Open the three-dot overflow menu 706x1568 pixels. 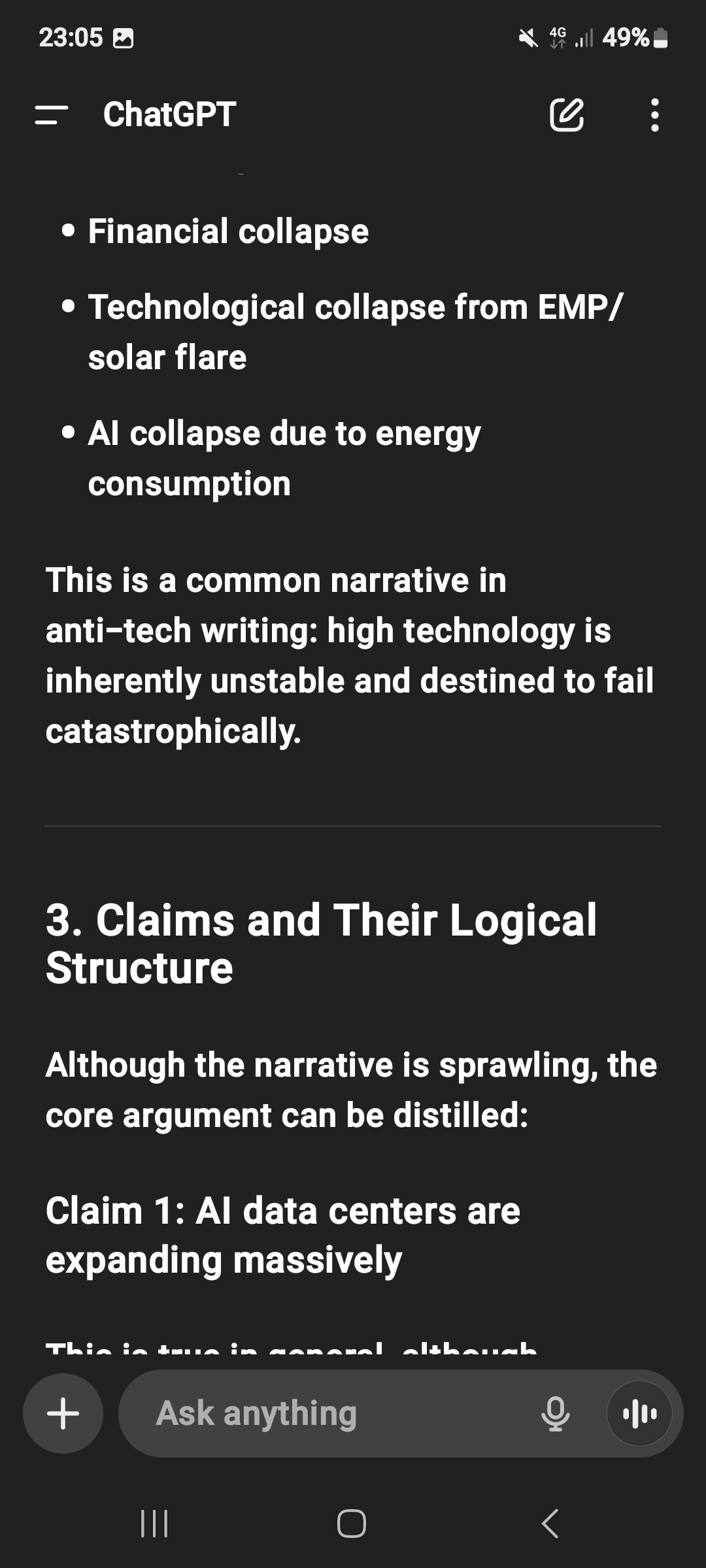point(654,115)
